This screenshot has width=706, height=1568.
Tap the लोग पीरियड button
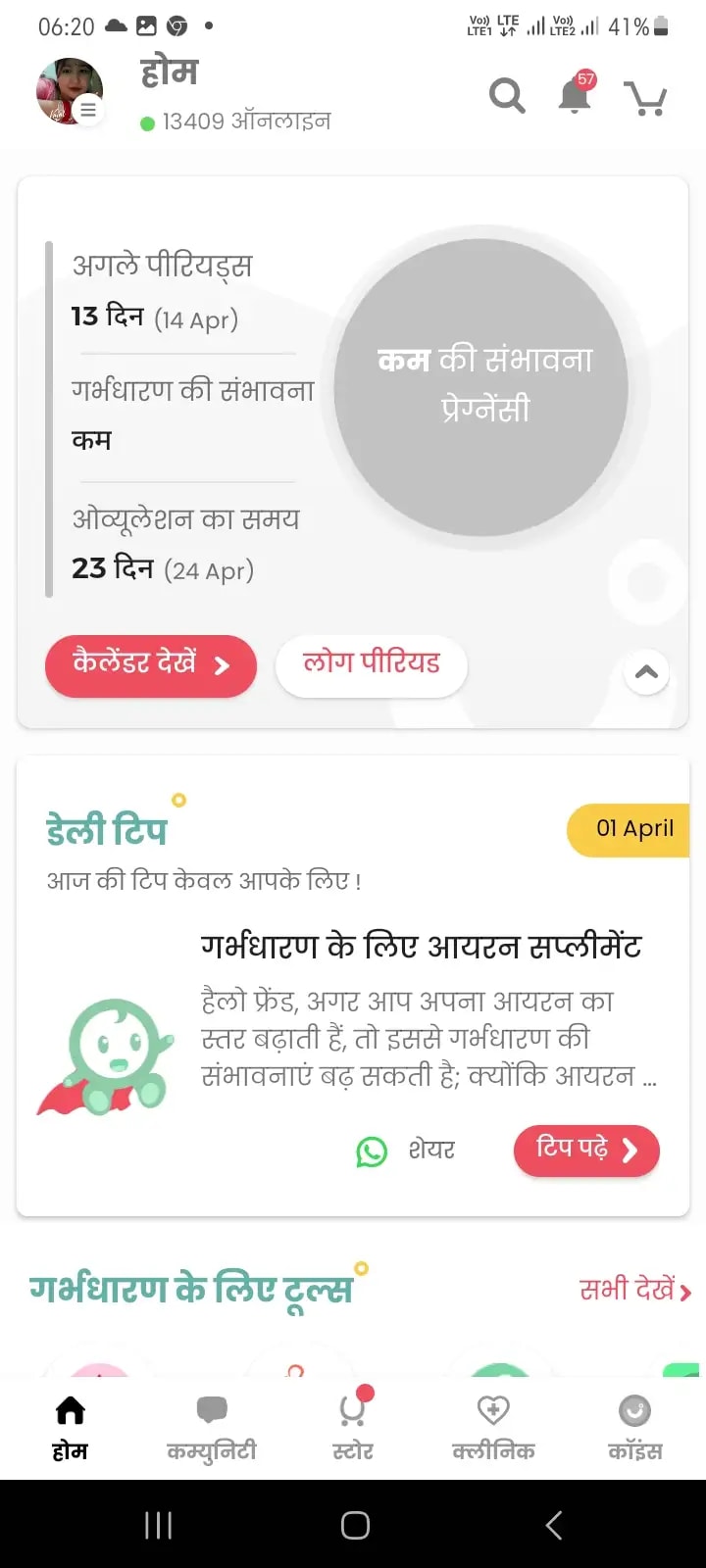point(371,664)
